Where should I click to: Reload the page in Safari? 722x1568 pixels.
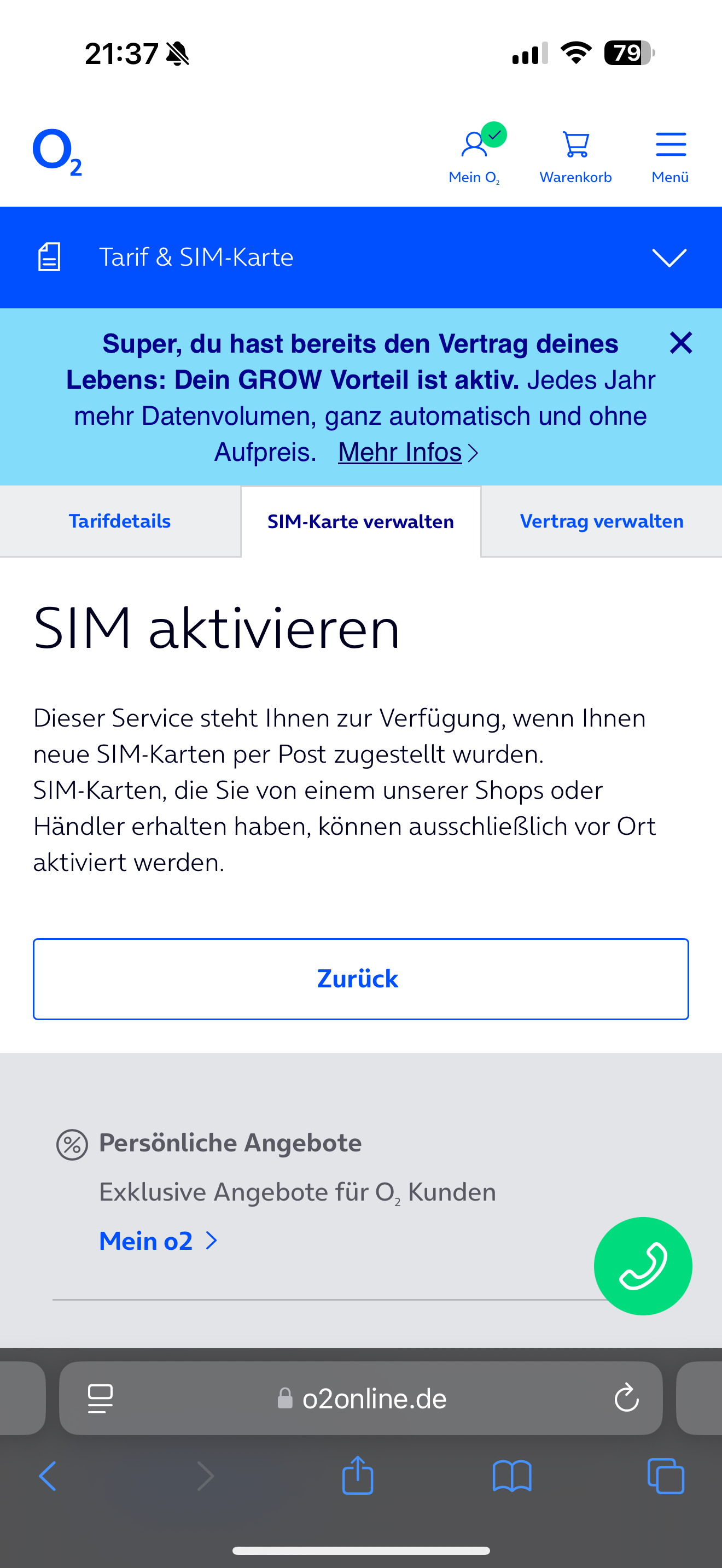coord(626,1397)
